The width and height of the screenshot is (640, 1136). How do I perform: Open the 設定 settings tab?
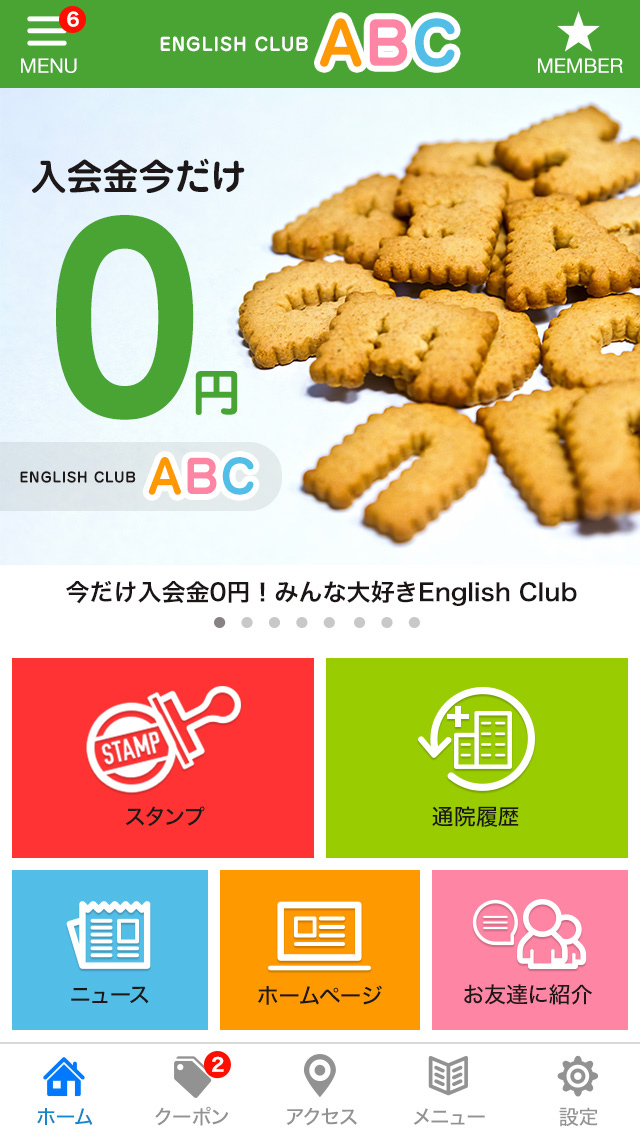pyautogui.click(x=578, y=1090)
